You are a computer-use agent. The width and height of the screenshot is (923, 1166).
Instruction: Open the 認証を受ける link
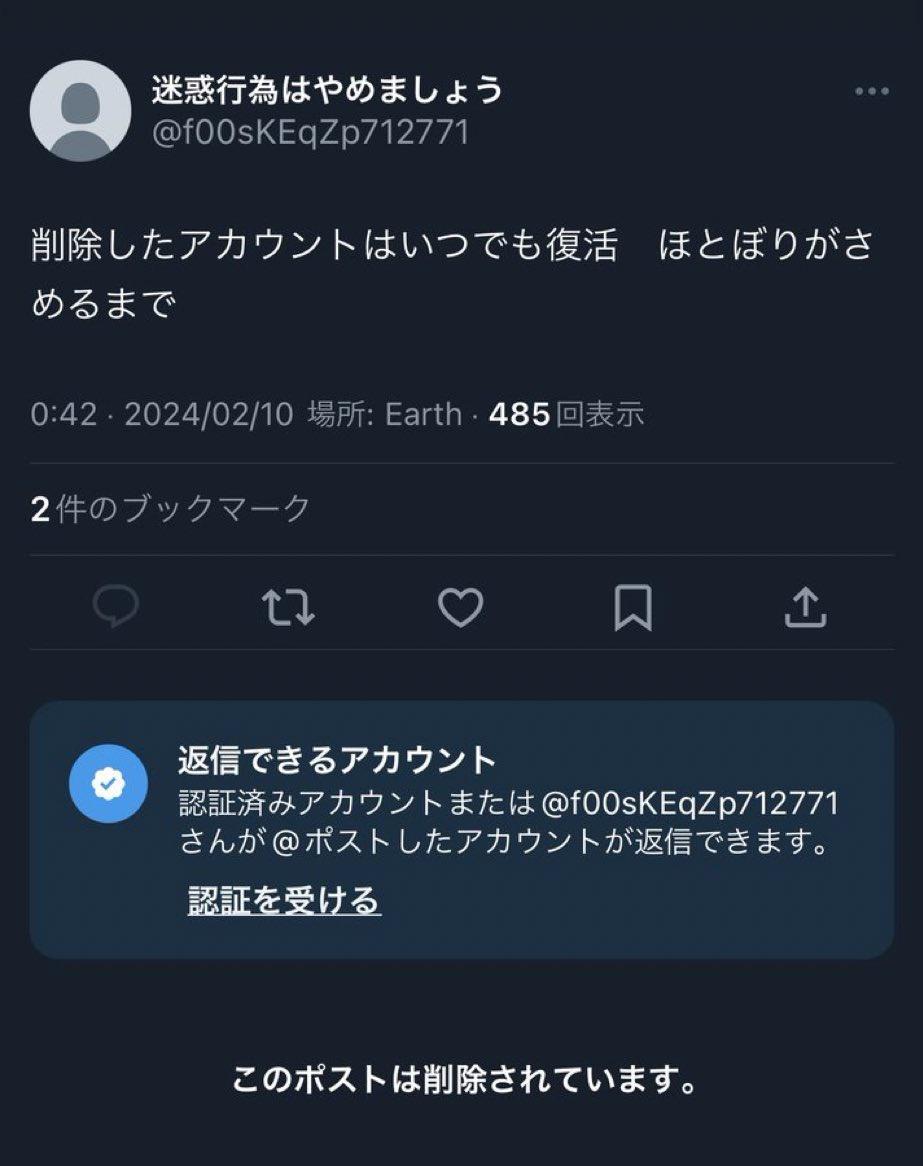click(x=284, y=900)
